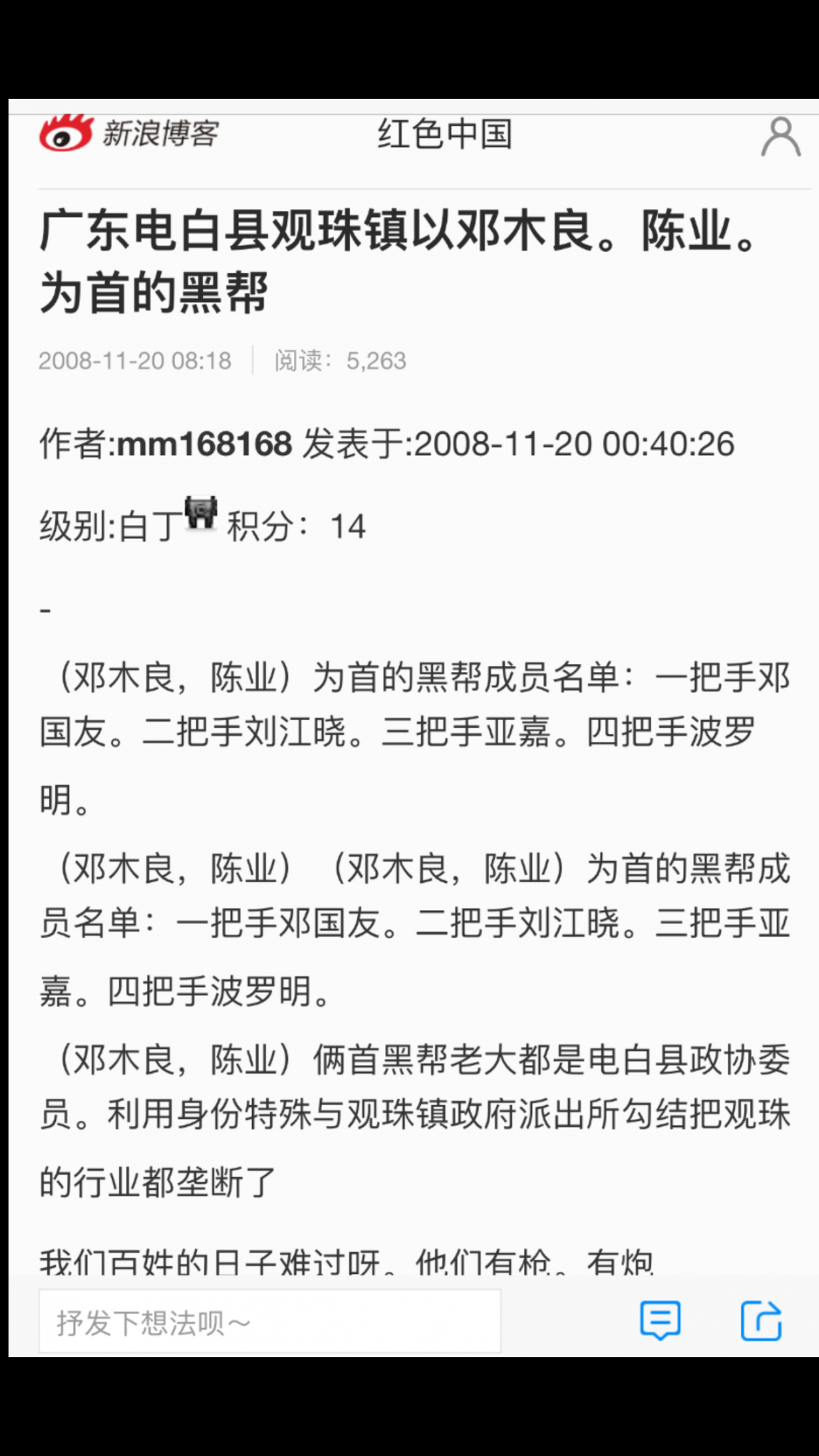Share this blog post
The height and width of the screenshot is (1456, 819).
(x=761, y=1320)
